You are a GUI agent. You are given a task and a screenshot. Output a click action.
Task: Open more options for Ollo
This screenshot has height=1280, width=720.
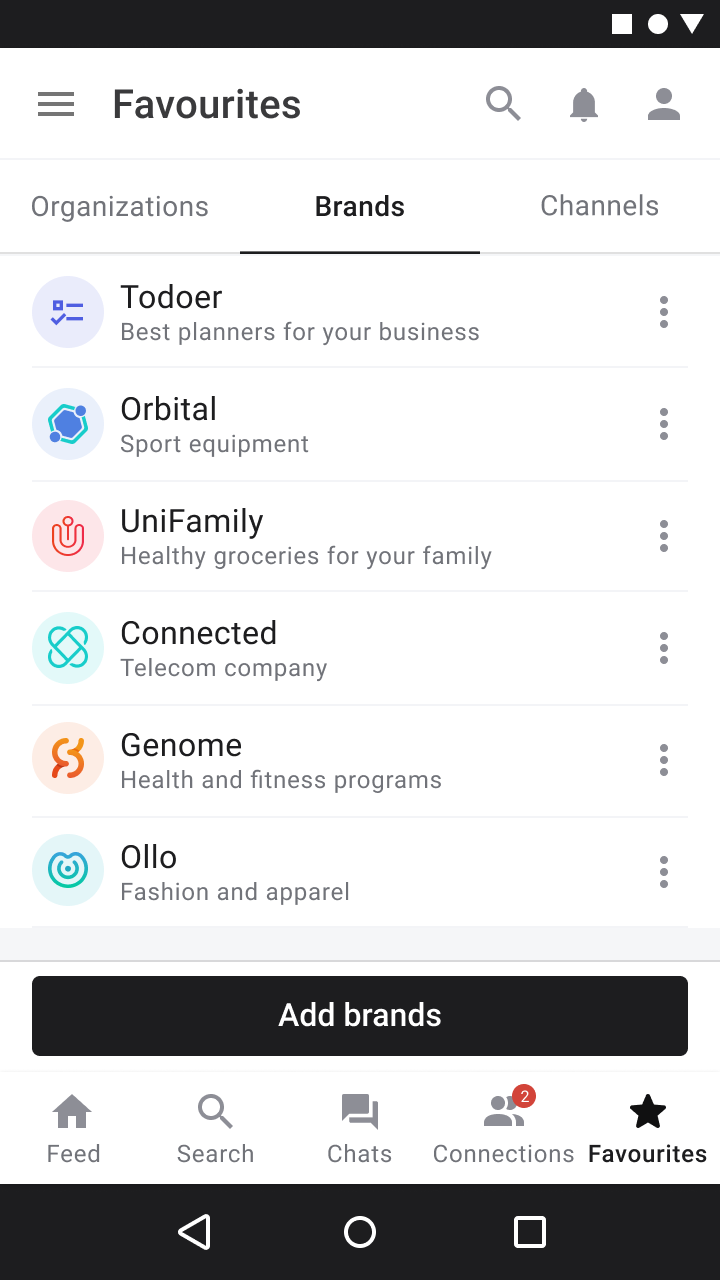coord(664,872)
